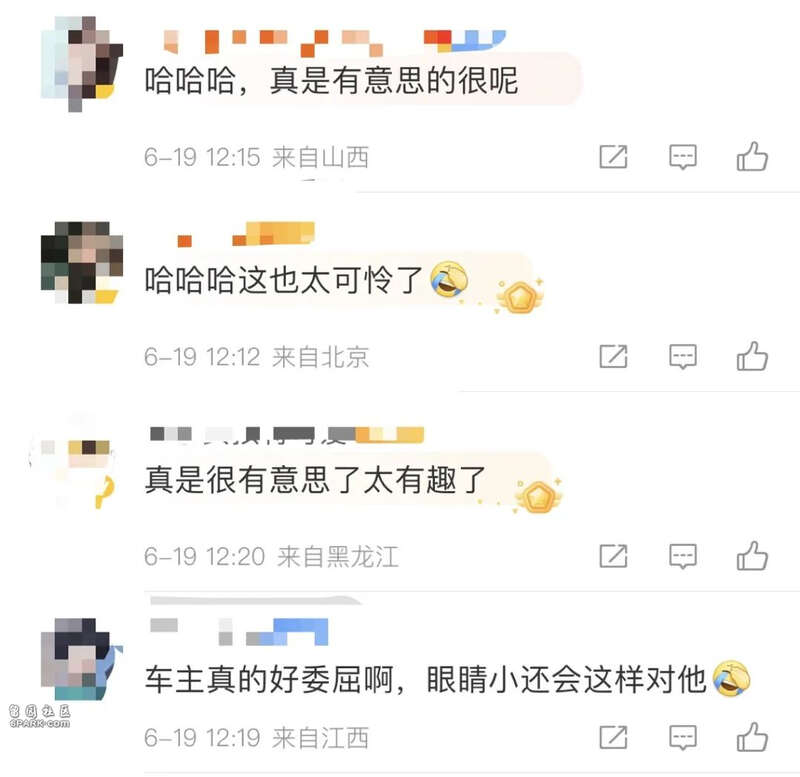
Task: Reply to the comment from 黑龙江
Action: pos(683,555)
